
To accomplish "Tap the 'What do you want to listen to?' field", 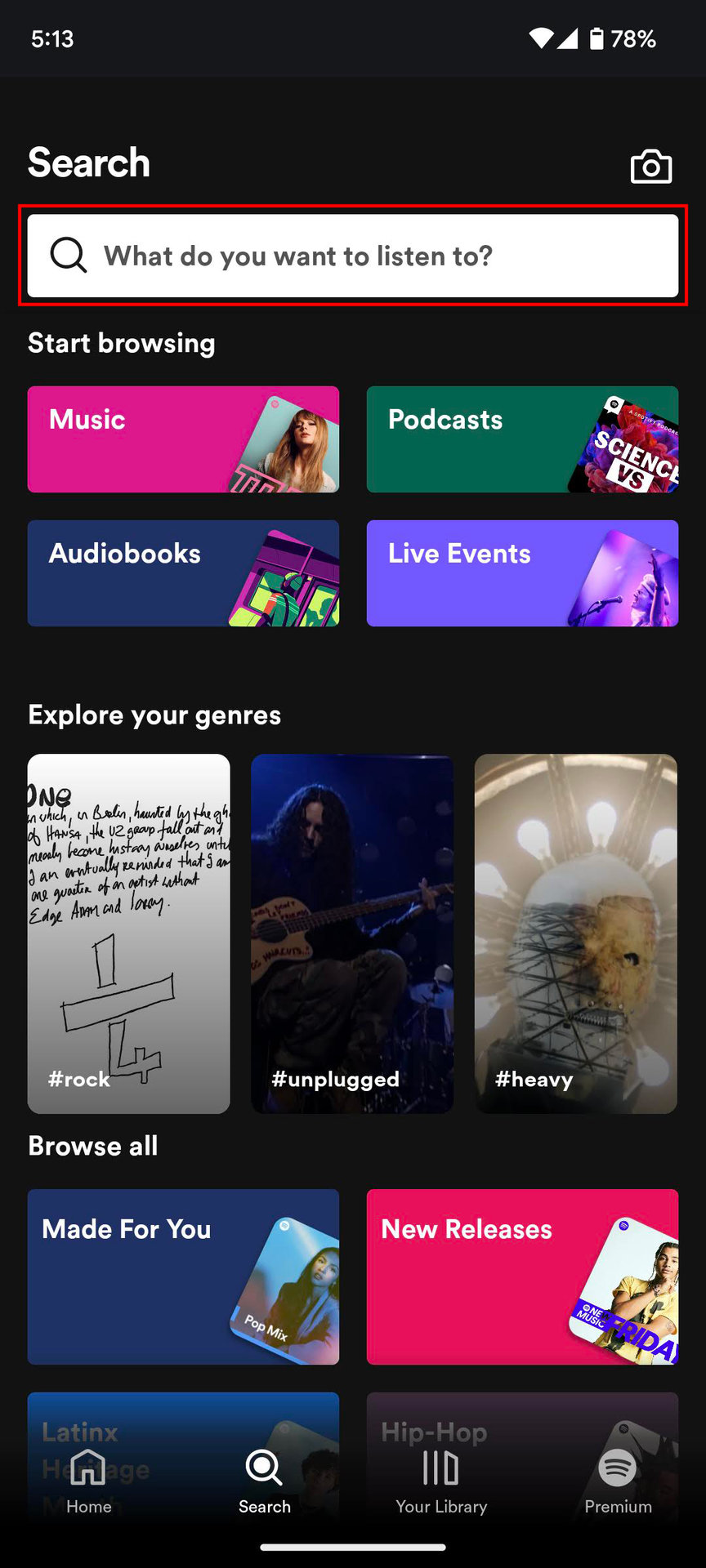I will [353, 256].
